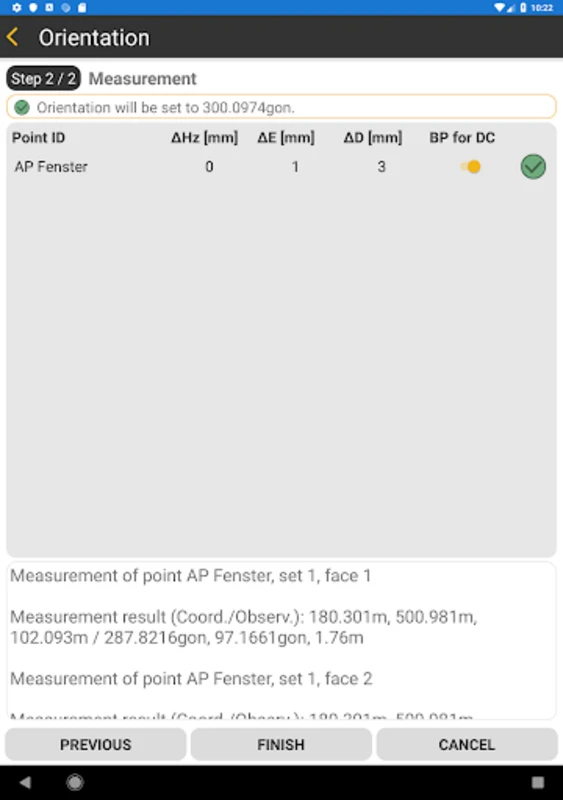Finish the orientation measurement
The image size is (563, 800).
coord(281,744)
